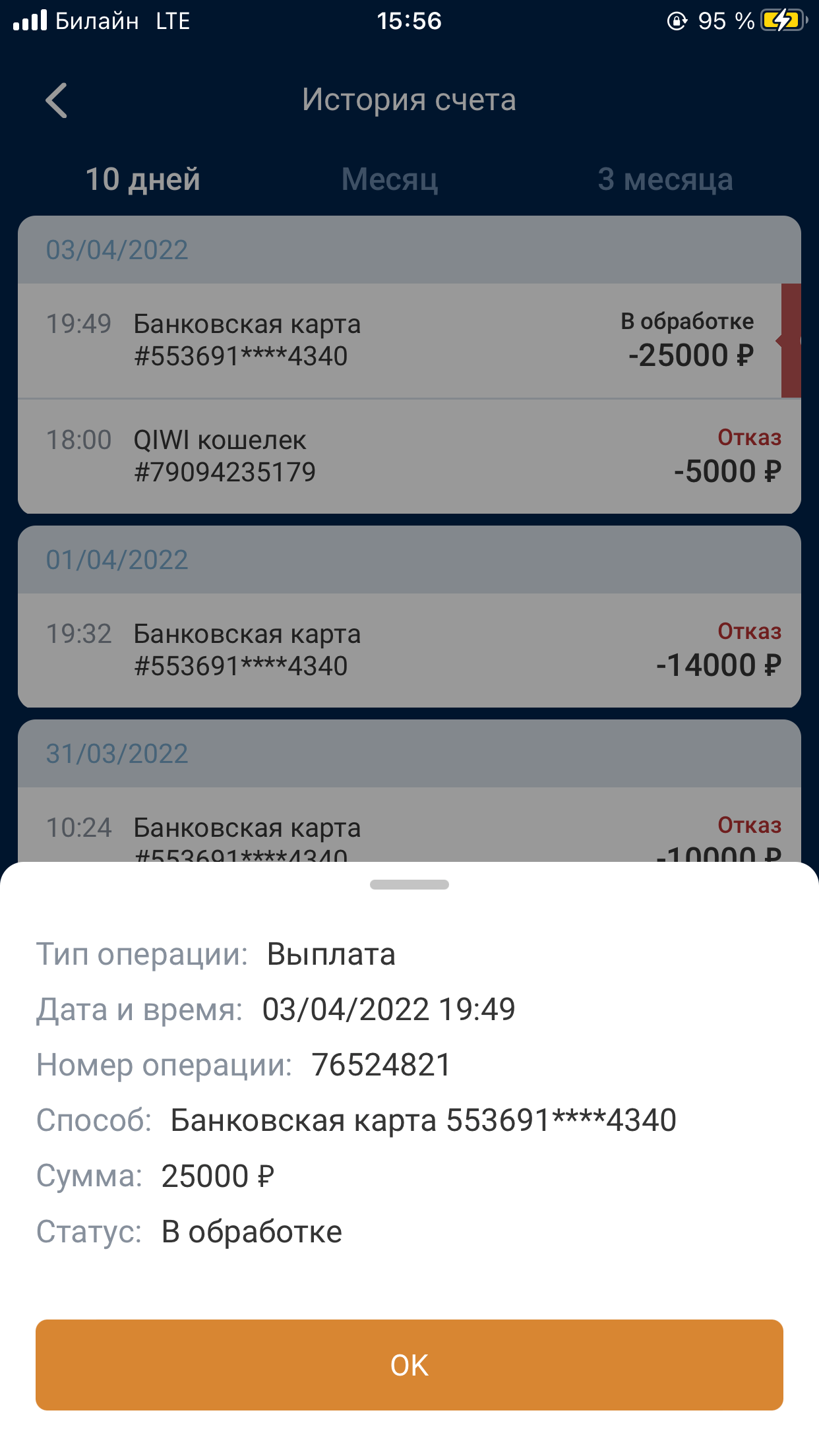Viewport: 819px width, 1456px height.
Task: Tap the grabber handle on the details sheet
Action: point(409,884)
